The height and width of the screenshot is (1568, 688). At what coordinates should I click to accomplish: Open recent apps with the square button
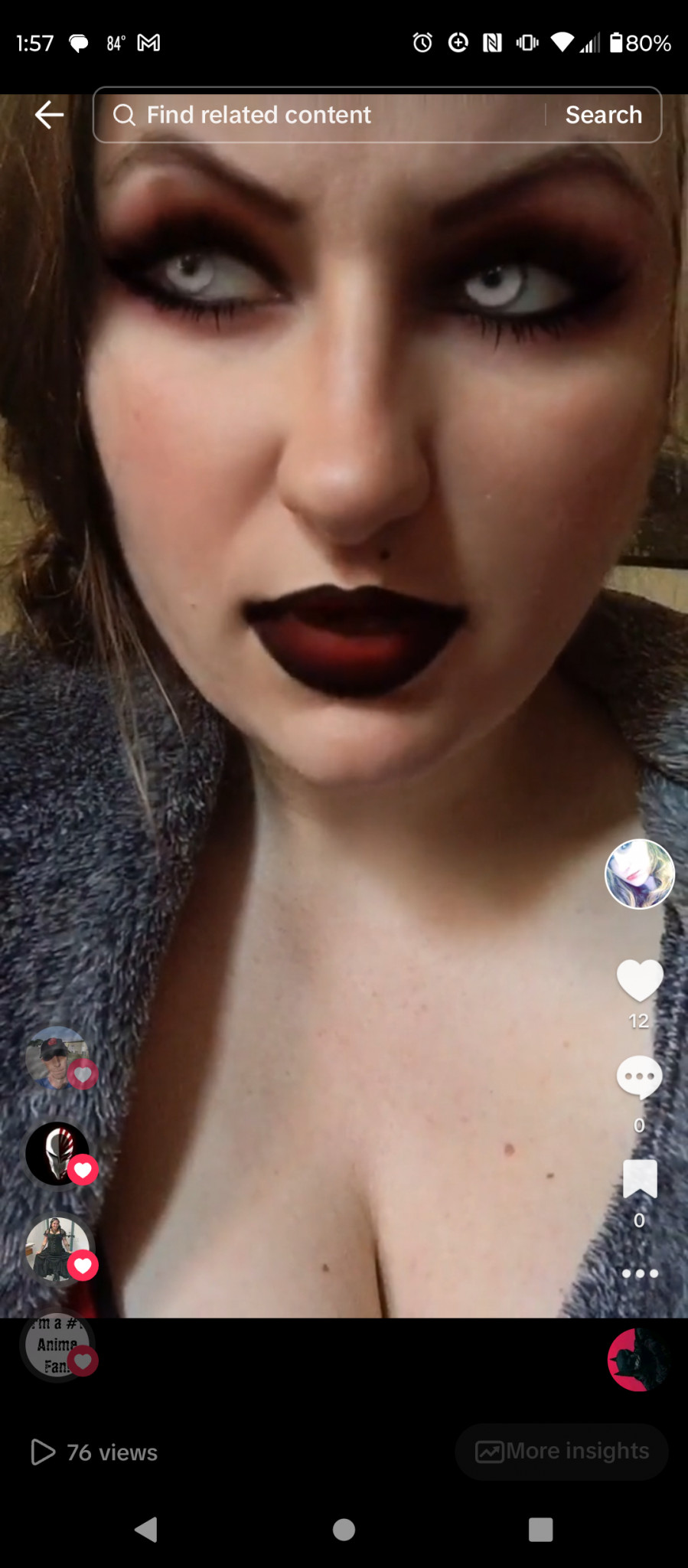coord(540,1529)
